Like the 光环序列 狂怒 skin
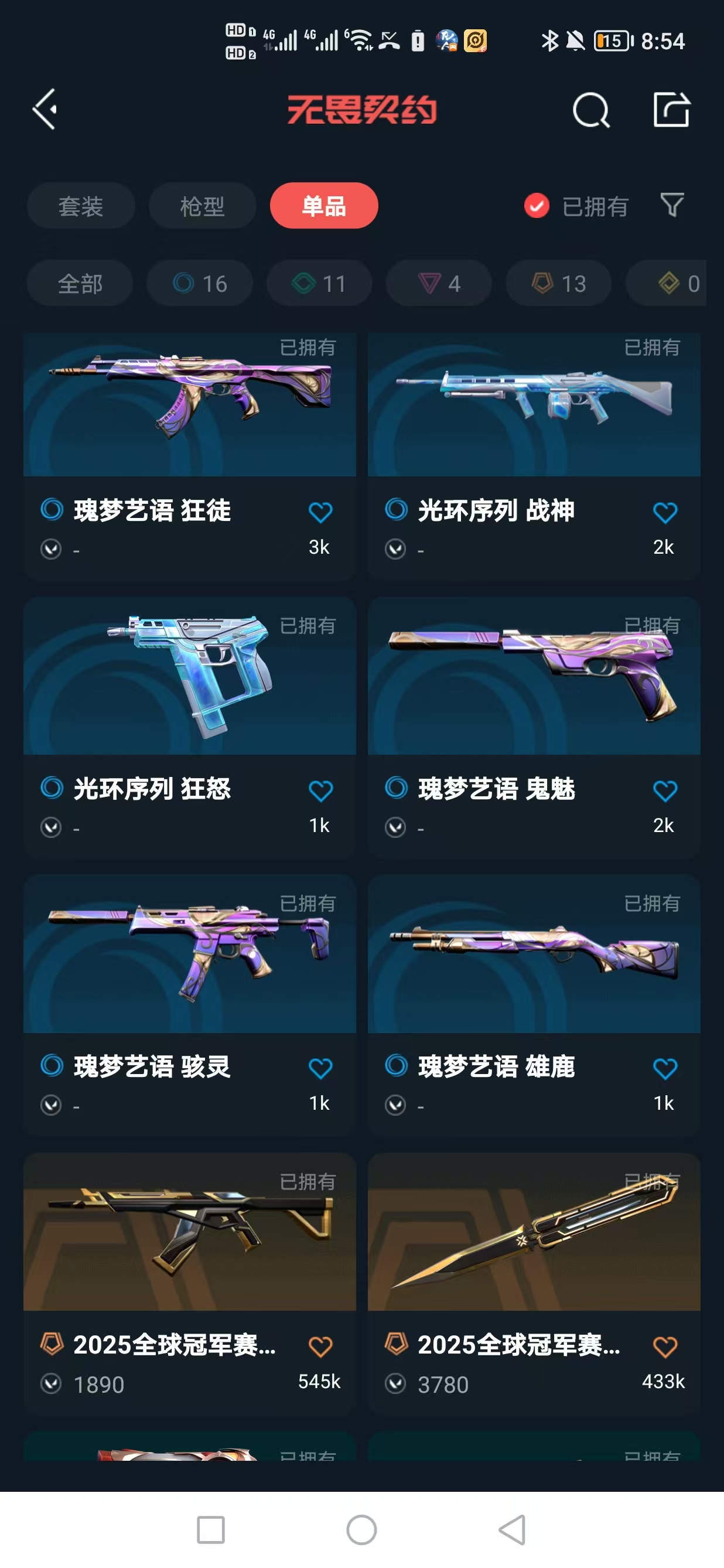 click(320, 790)
